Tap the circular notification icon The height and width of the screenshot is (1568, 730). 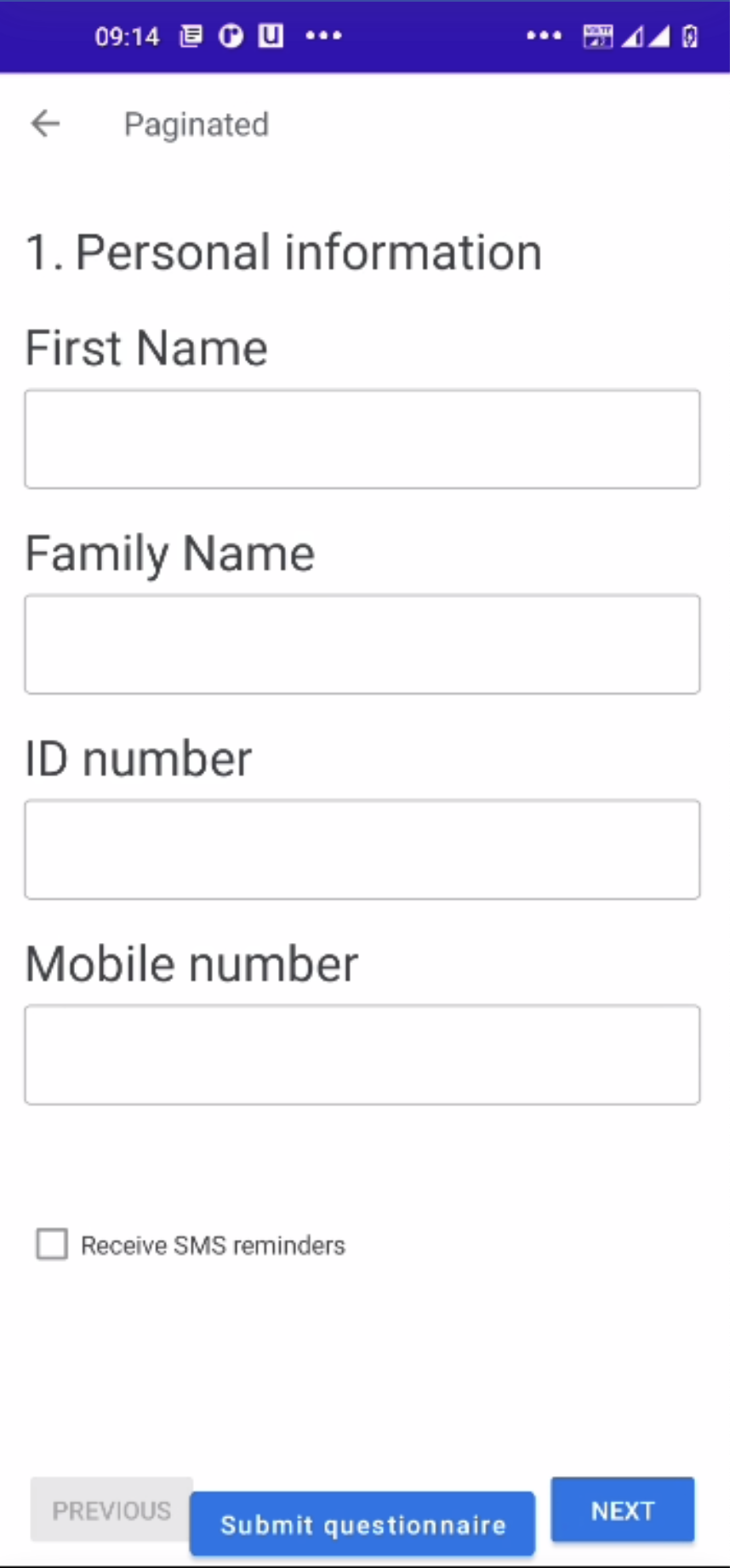coord(231,36)
